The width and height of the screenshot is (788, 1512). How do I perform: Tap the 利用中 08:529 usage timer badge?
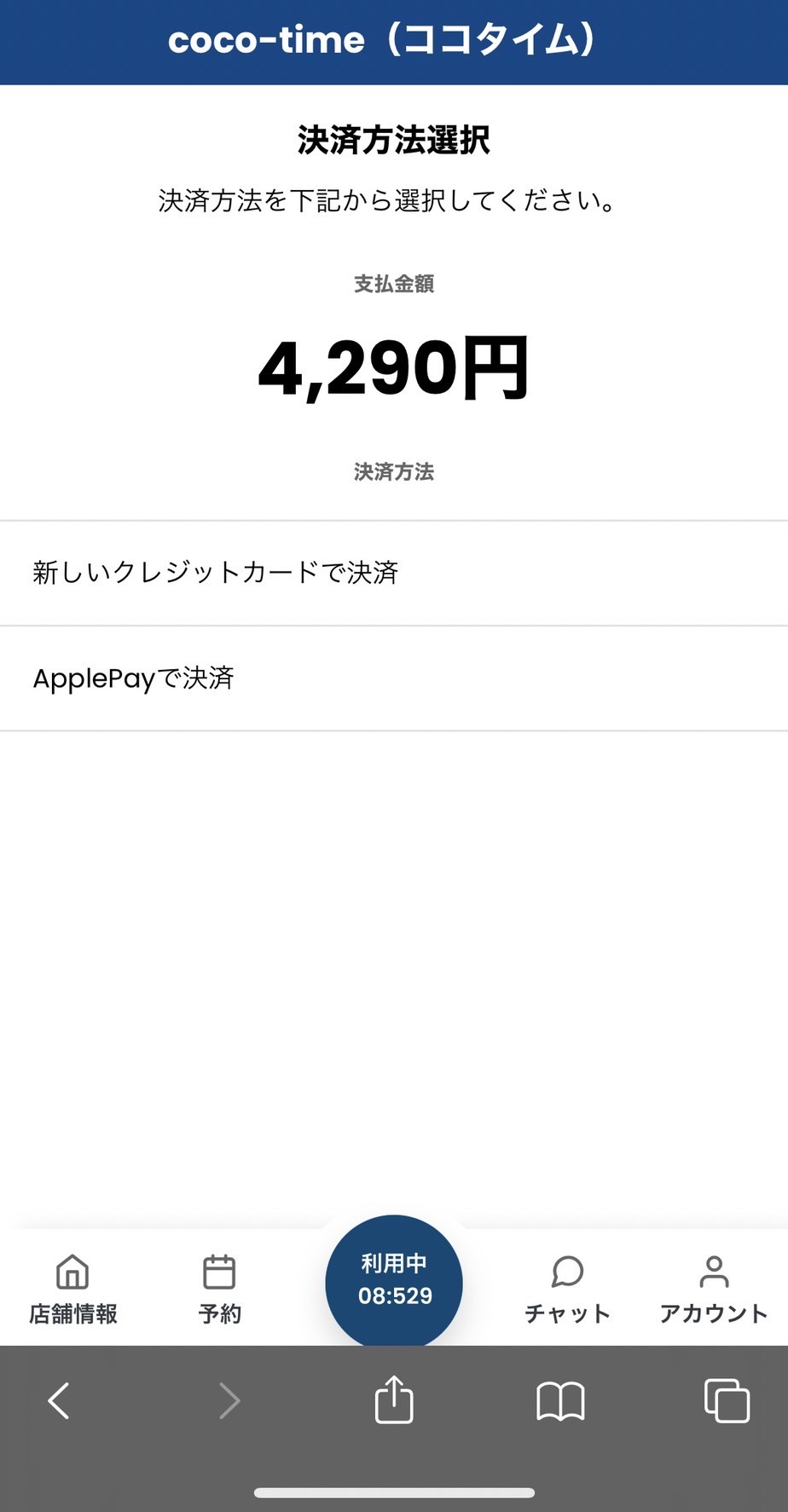pos(393,1283)
